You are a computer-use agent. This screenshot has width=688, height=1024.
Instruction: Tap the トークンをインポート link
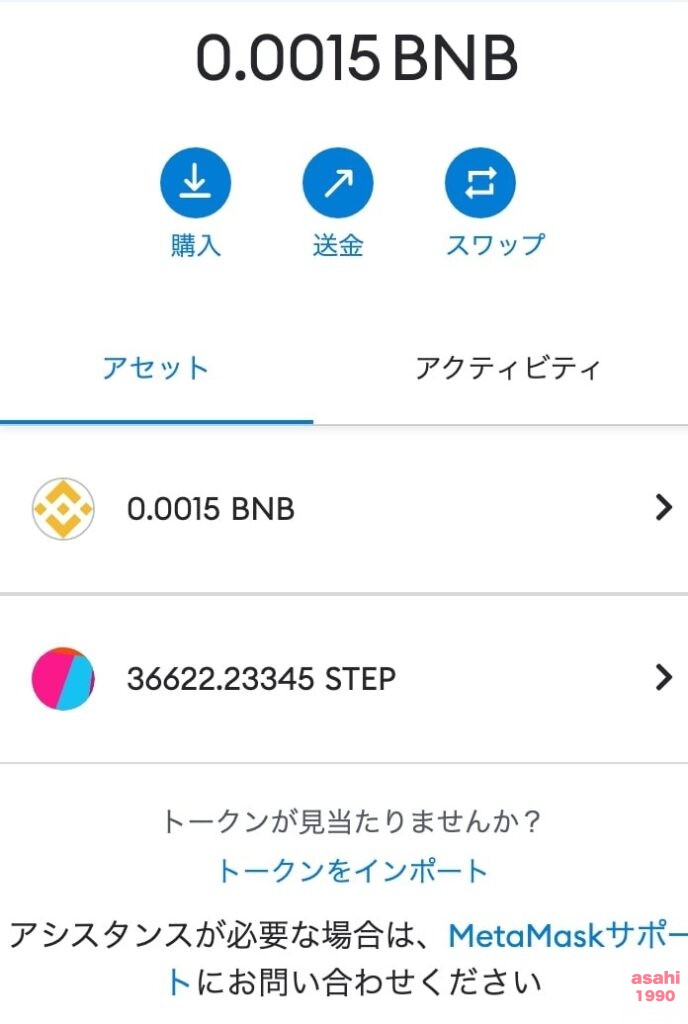point(352,871)
